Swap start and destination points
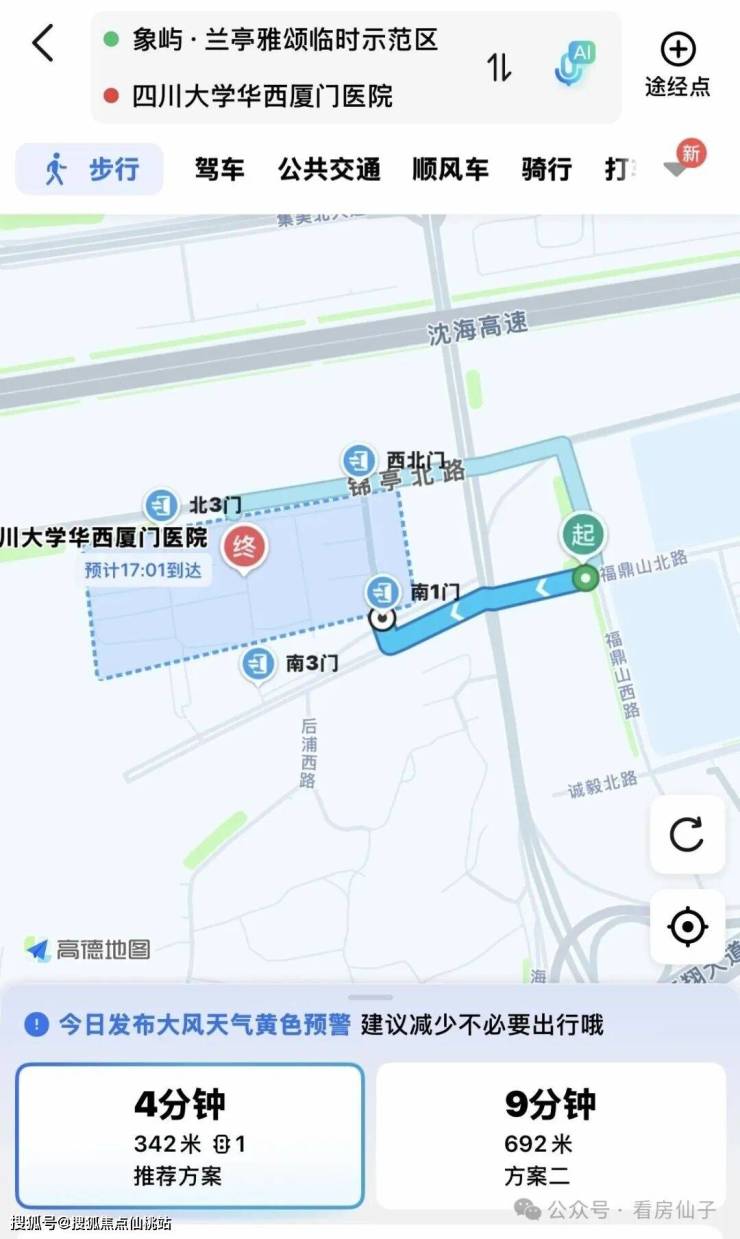The width and height of the screenshot is (740, 1239). [499, 67]
